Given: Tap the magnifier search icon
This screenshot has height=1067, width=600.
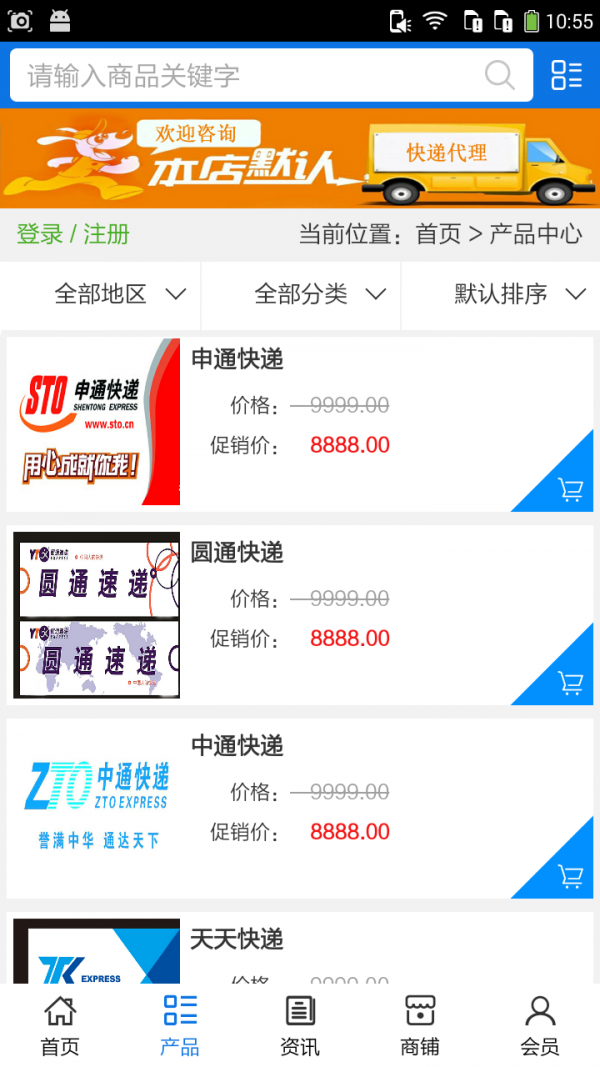Looking at the screenshot, I should 499,75.
